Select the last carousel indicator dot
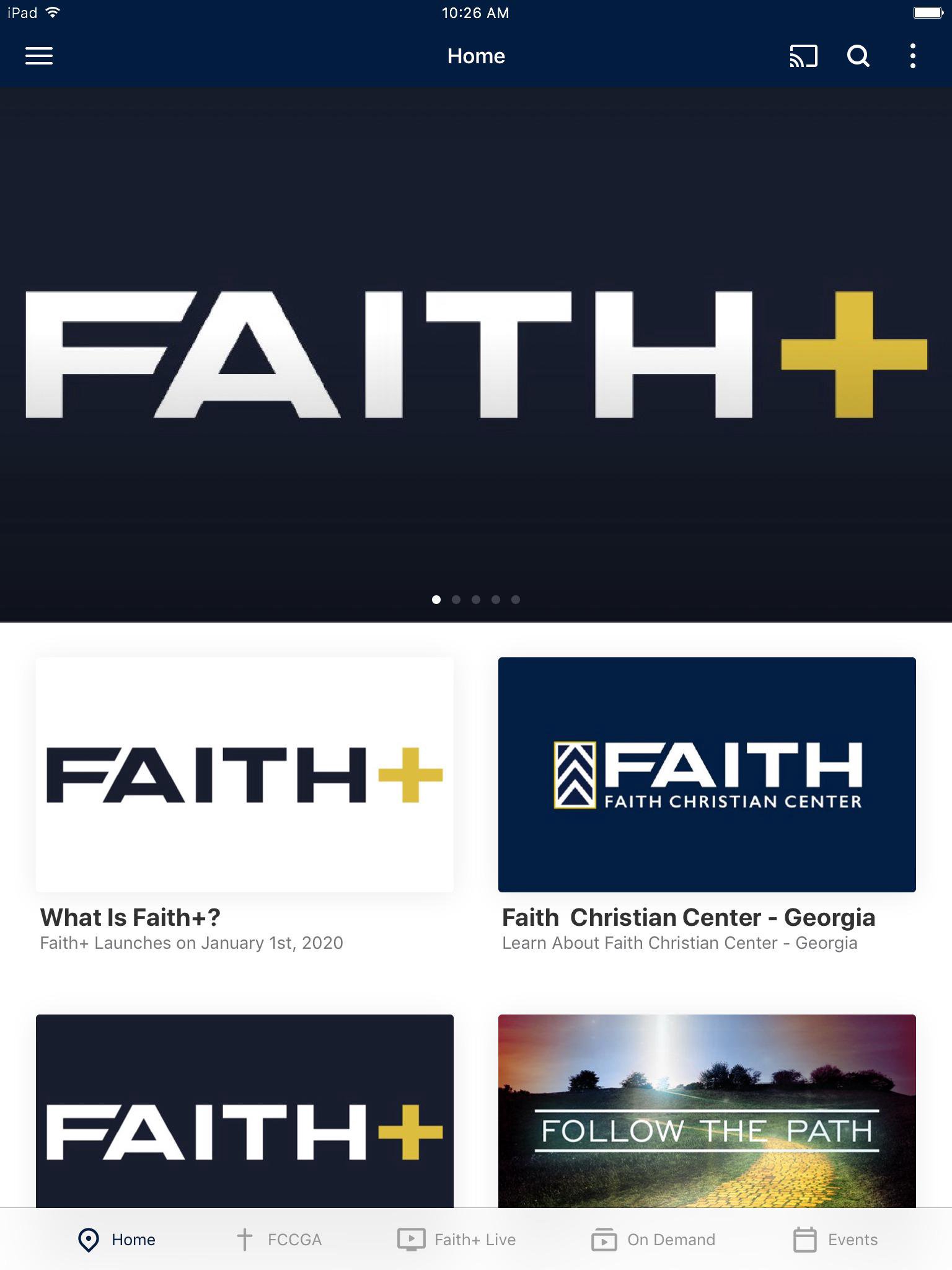The image size is (952, 1270). (x=514, y=599)
